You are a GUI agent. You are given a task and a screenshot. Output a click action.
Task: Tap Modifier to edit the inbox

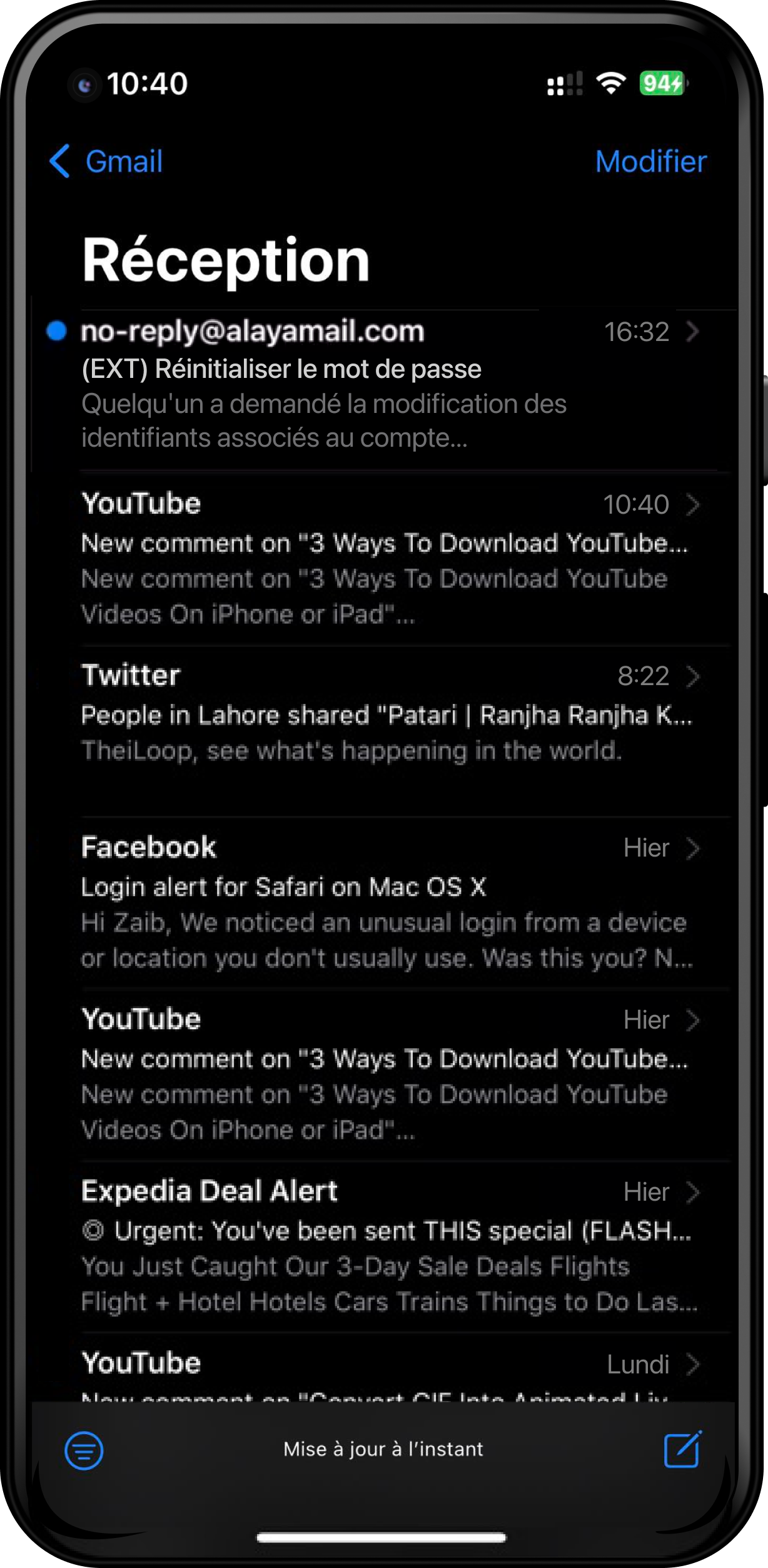[x=650, y=161]
